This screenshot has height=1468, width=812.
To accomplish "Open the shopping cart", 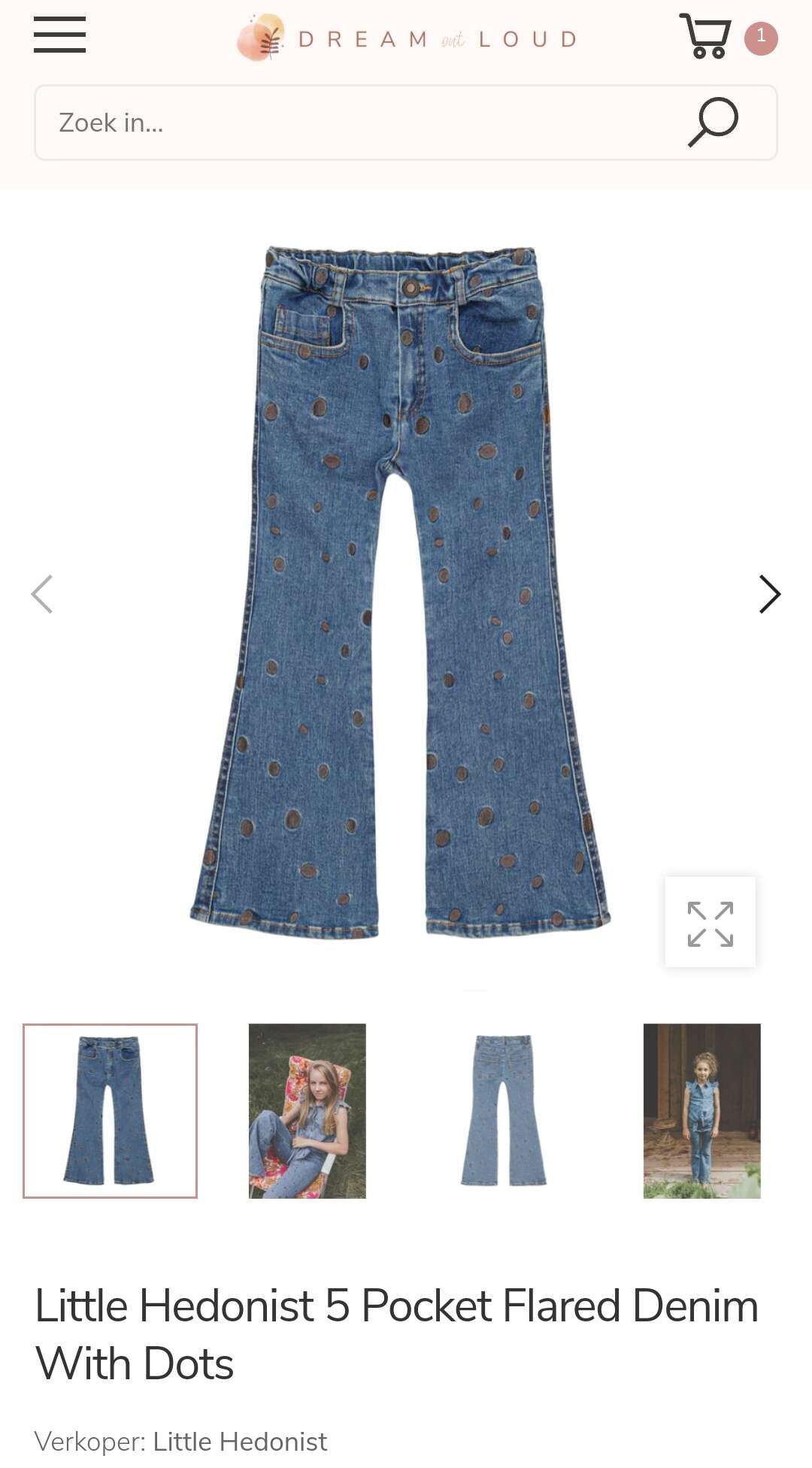I will [705, 35].
